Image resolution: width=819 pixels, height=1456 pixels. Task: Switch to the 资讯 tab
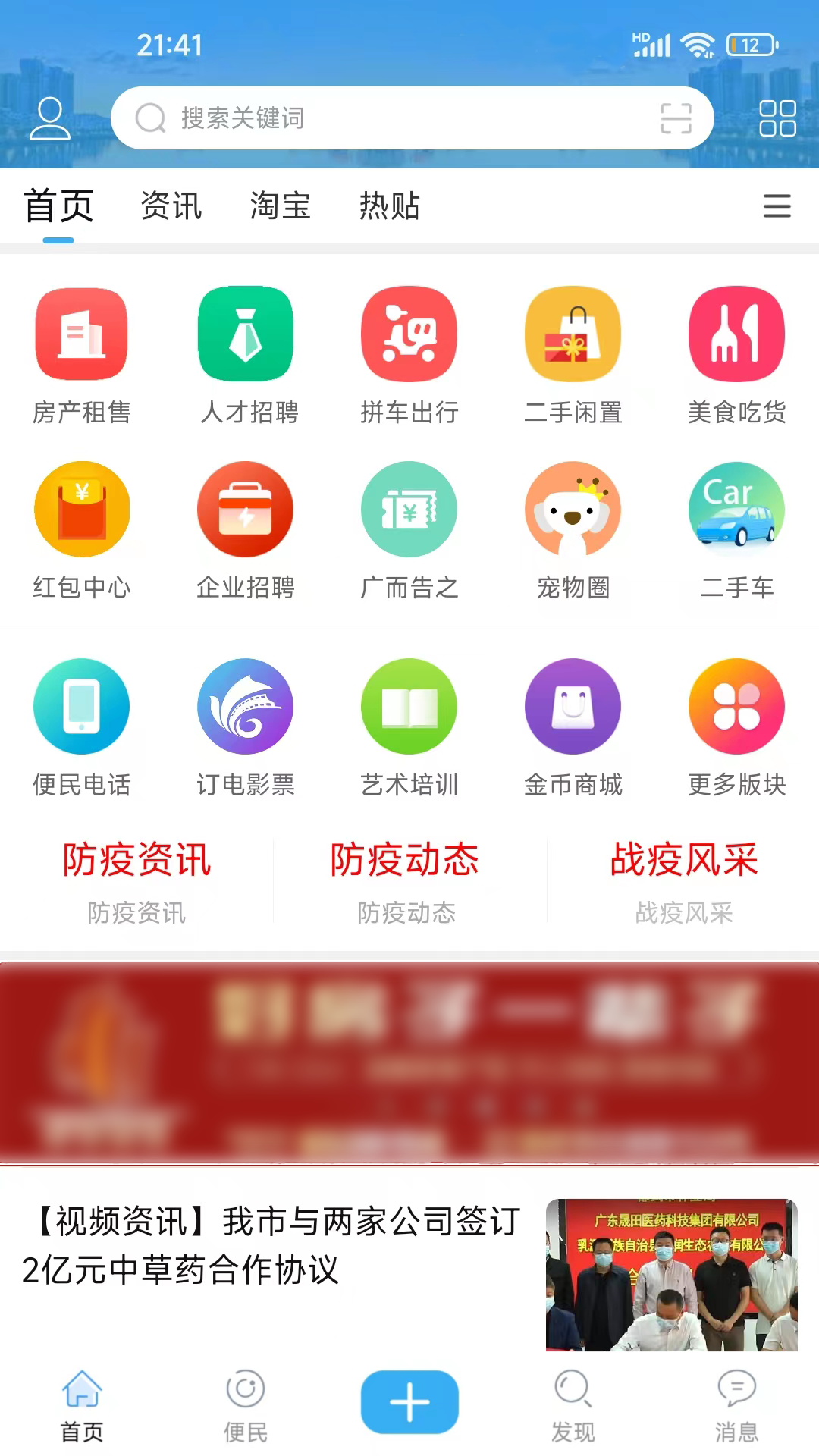(x=170, y=207)
